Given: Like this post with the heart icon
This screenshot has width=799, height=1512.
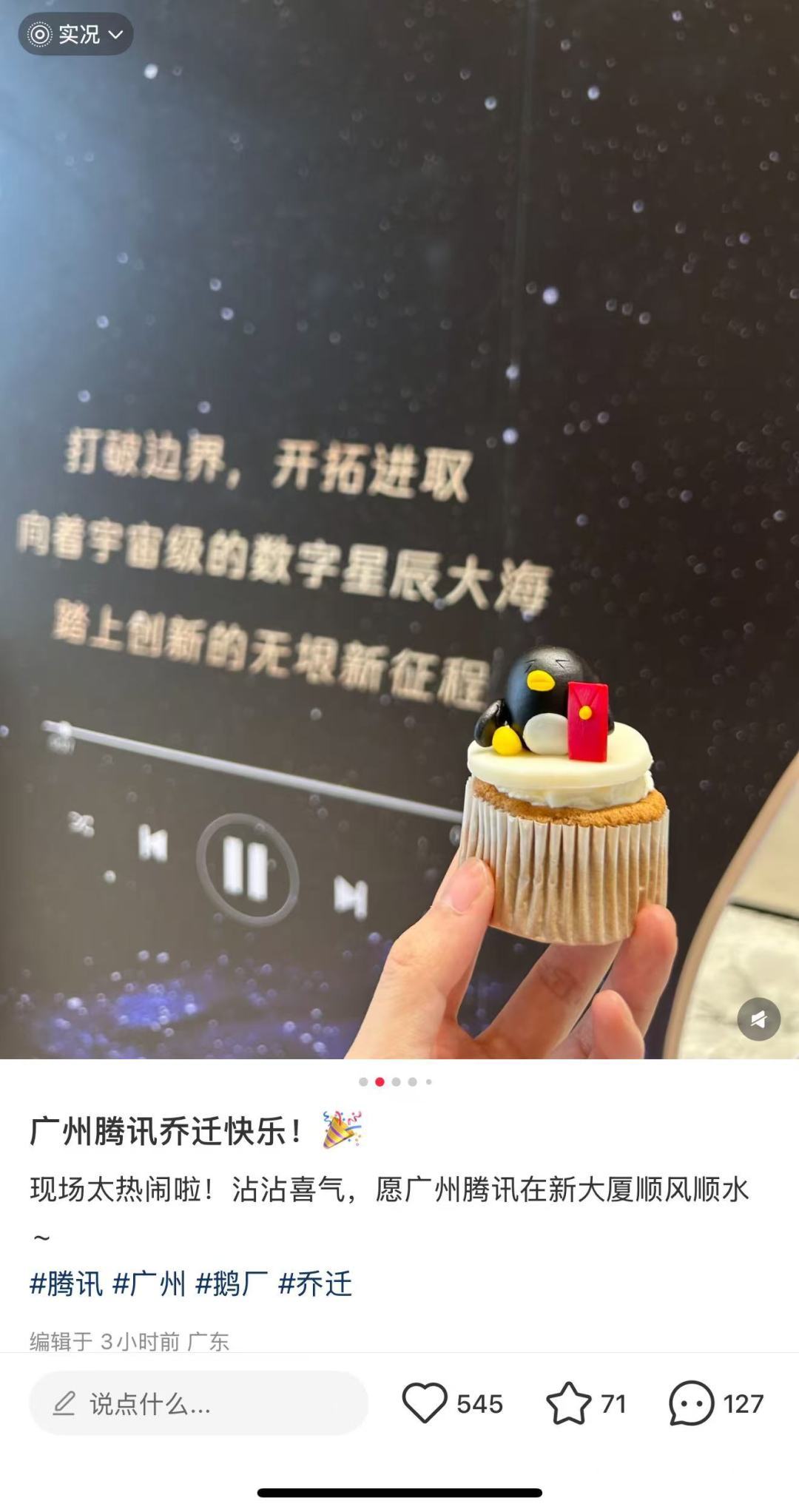Looking at the screenshot, I should pos(425,1403).
